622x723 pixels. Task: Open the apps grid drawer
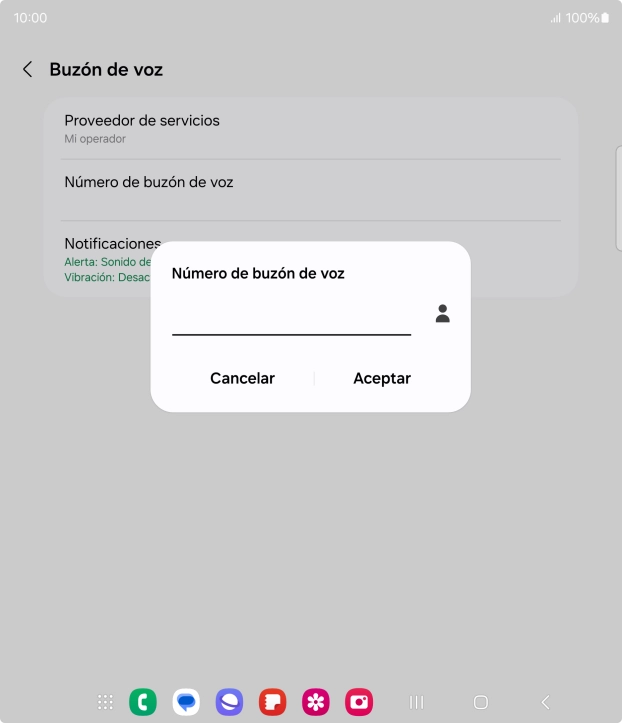[x=105, y=702]
